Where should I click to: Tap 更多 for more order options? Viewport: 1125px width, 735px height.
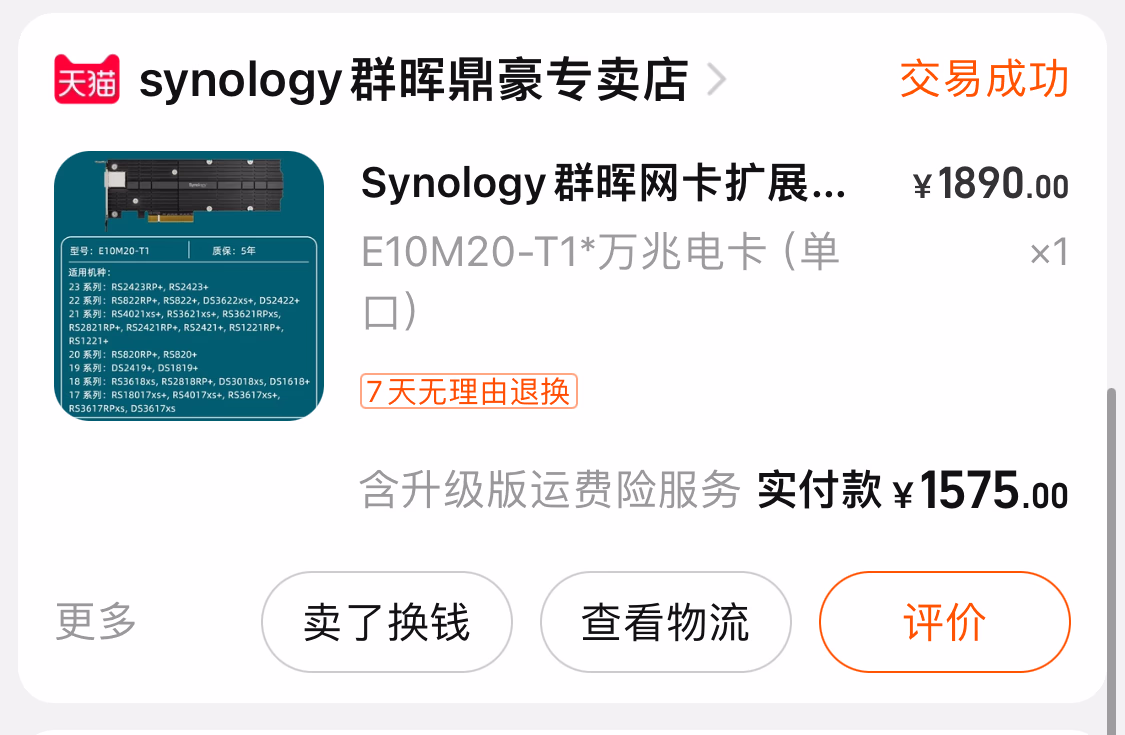[x=96, y=622]
